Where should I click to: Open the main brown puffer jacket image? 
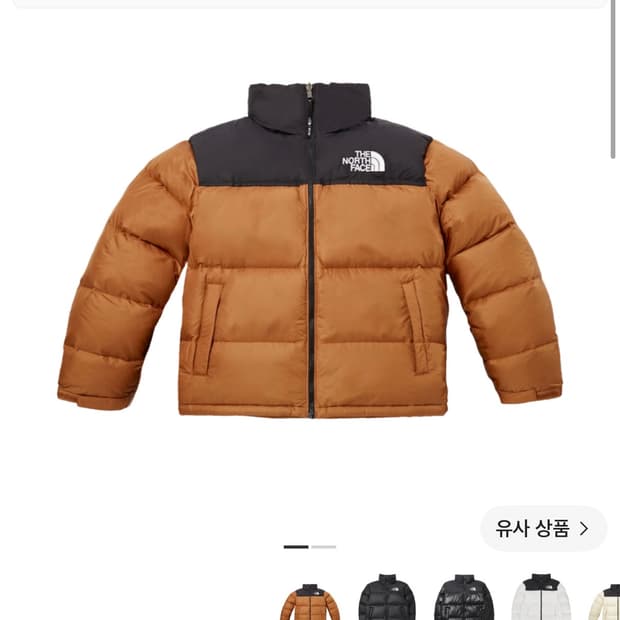point(310,250)
